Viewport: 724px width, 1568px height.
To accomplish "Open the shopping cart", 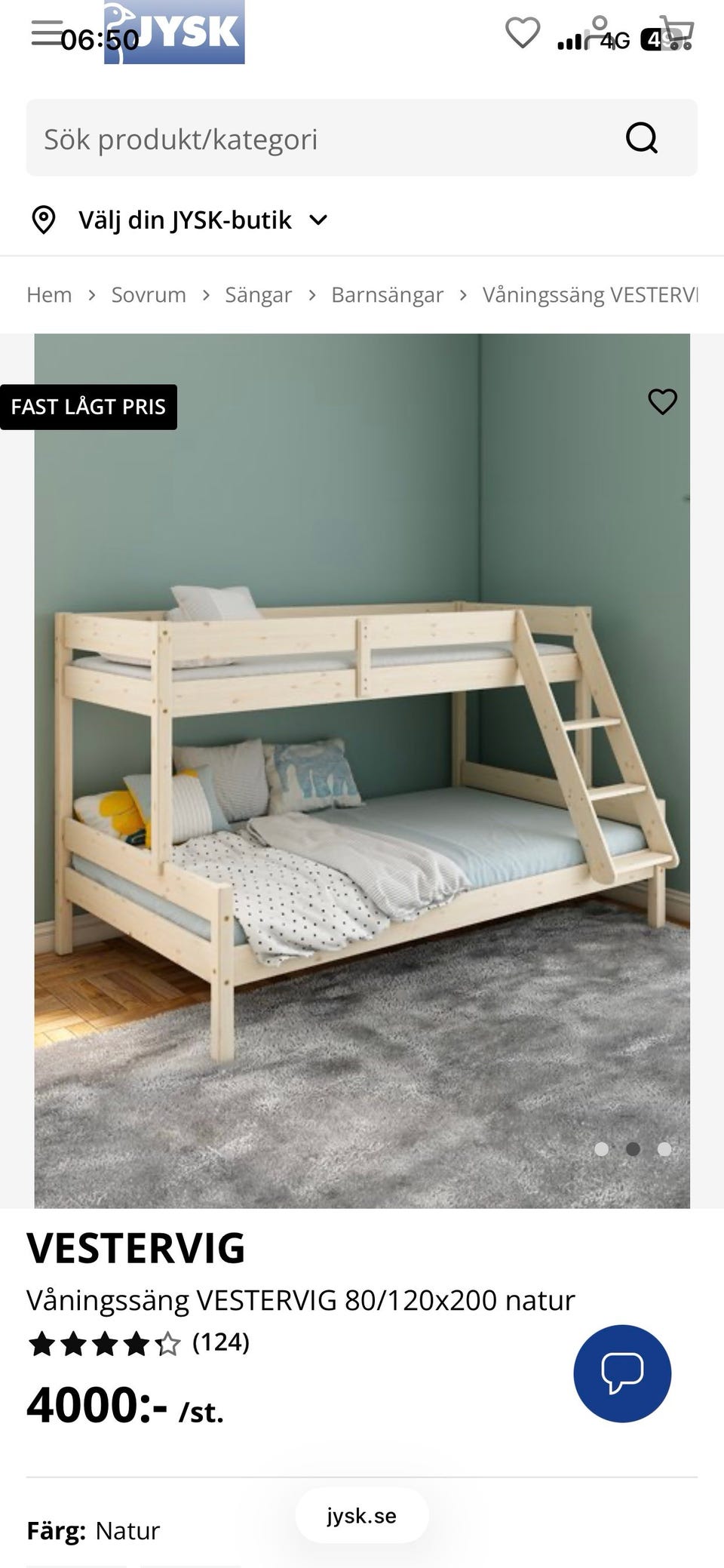I will [676, 33].
